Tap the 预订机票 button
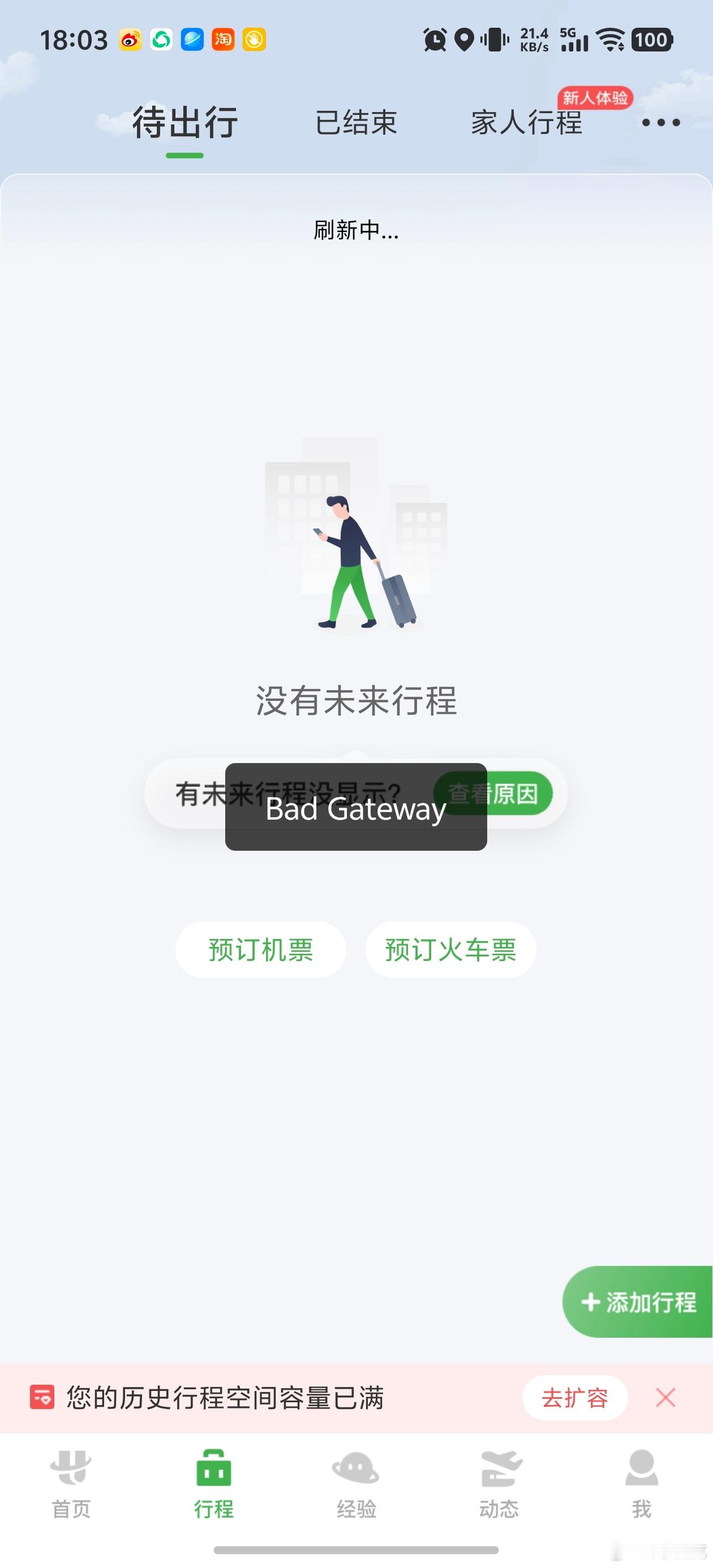 (260, 949)
